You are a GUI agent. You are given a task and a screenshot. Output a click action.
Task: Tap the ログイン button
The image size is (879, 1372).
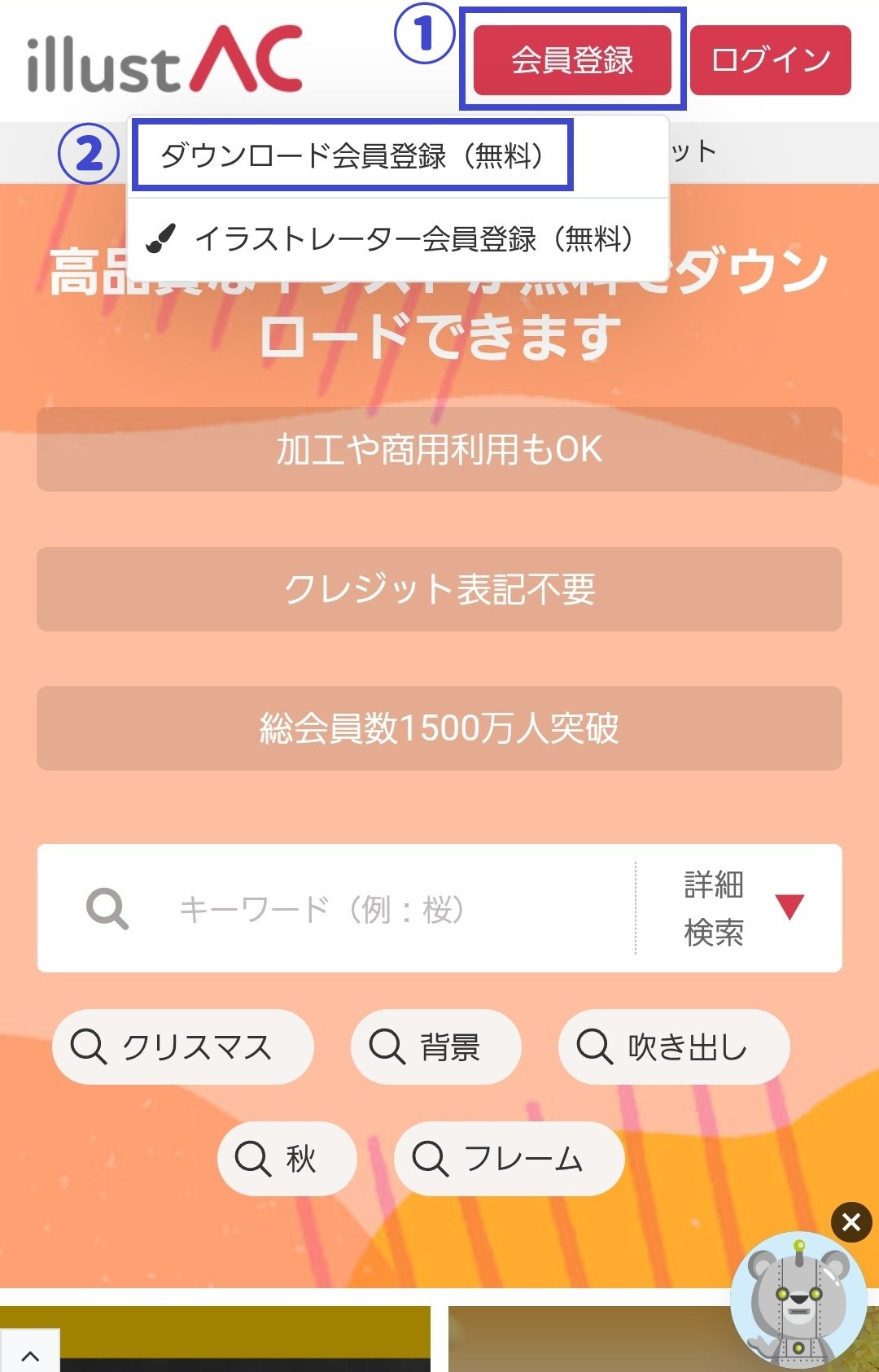click(770, 60)
